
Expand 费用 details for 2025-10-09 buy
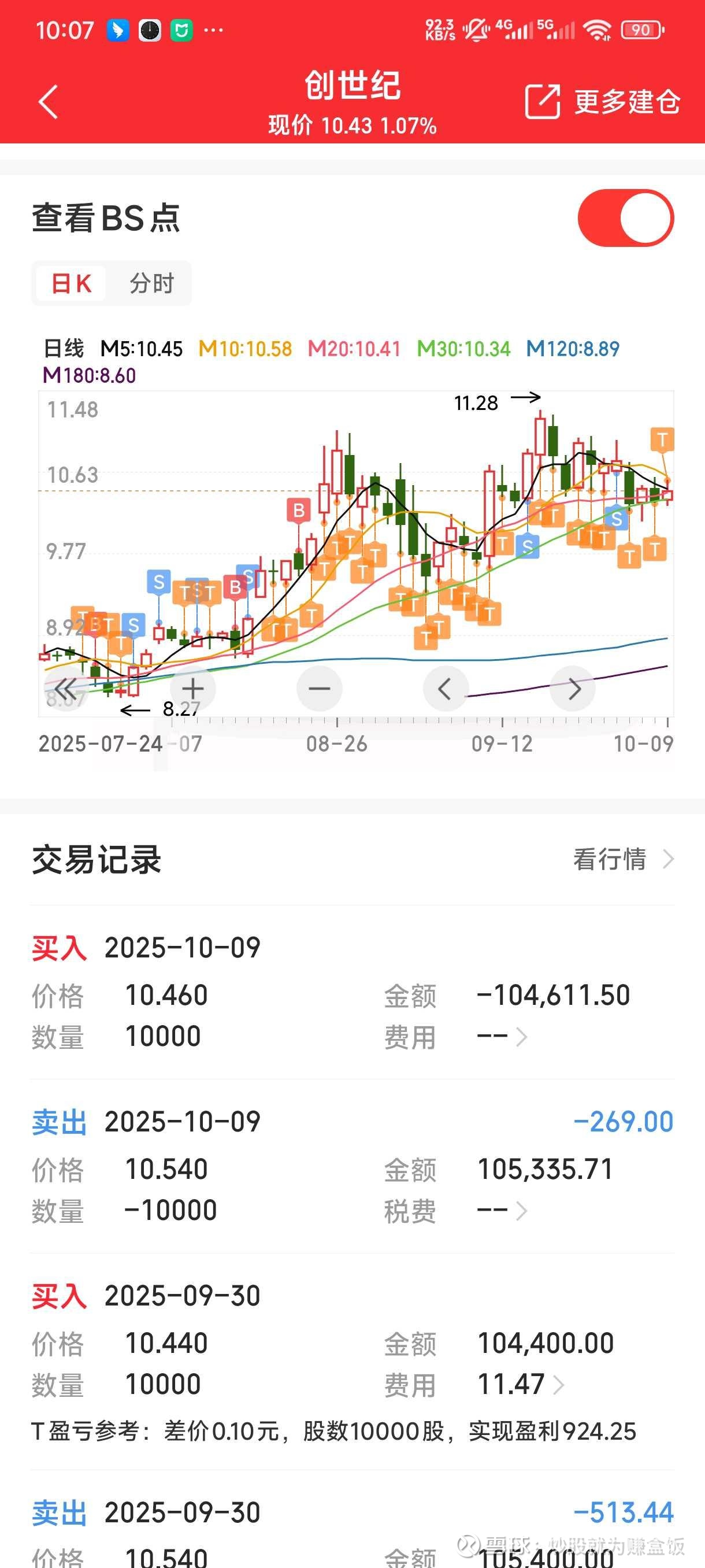pyautogui.click(x=502, y=1037)
